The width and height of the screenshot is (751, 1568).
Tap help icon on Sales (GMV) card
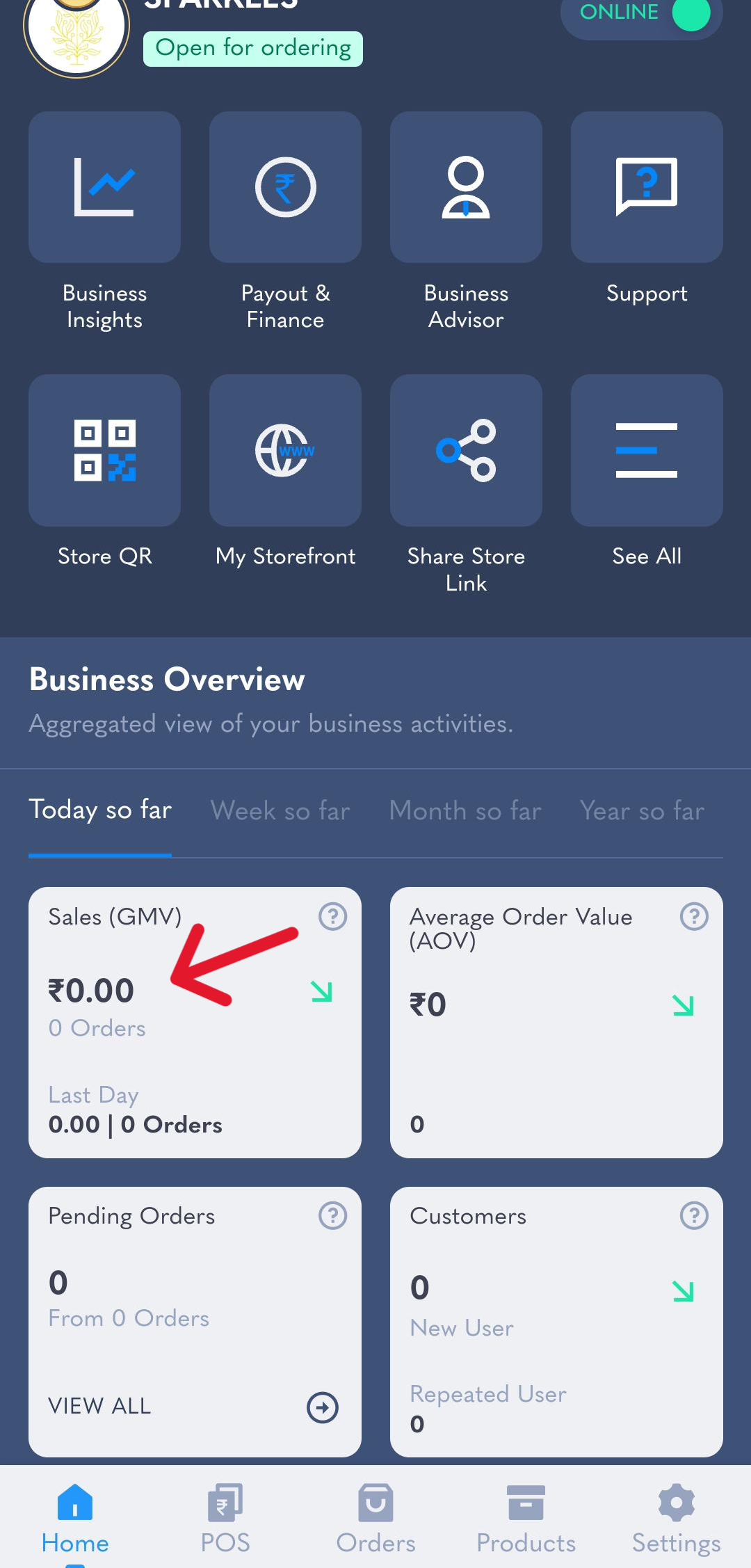pyautogui.click(x=332, y=916)
